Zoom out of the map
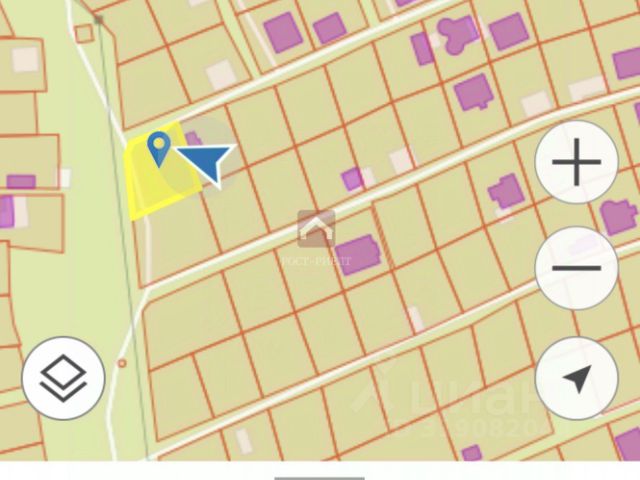 coord(577,268)
